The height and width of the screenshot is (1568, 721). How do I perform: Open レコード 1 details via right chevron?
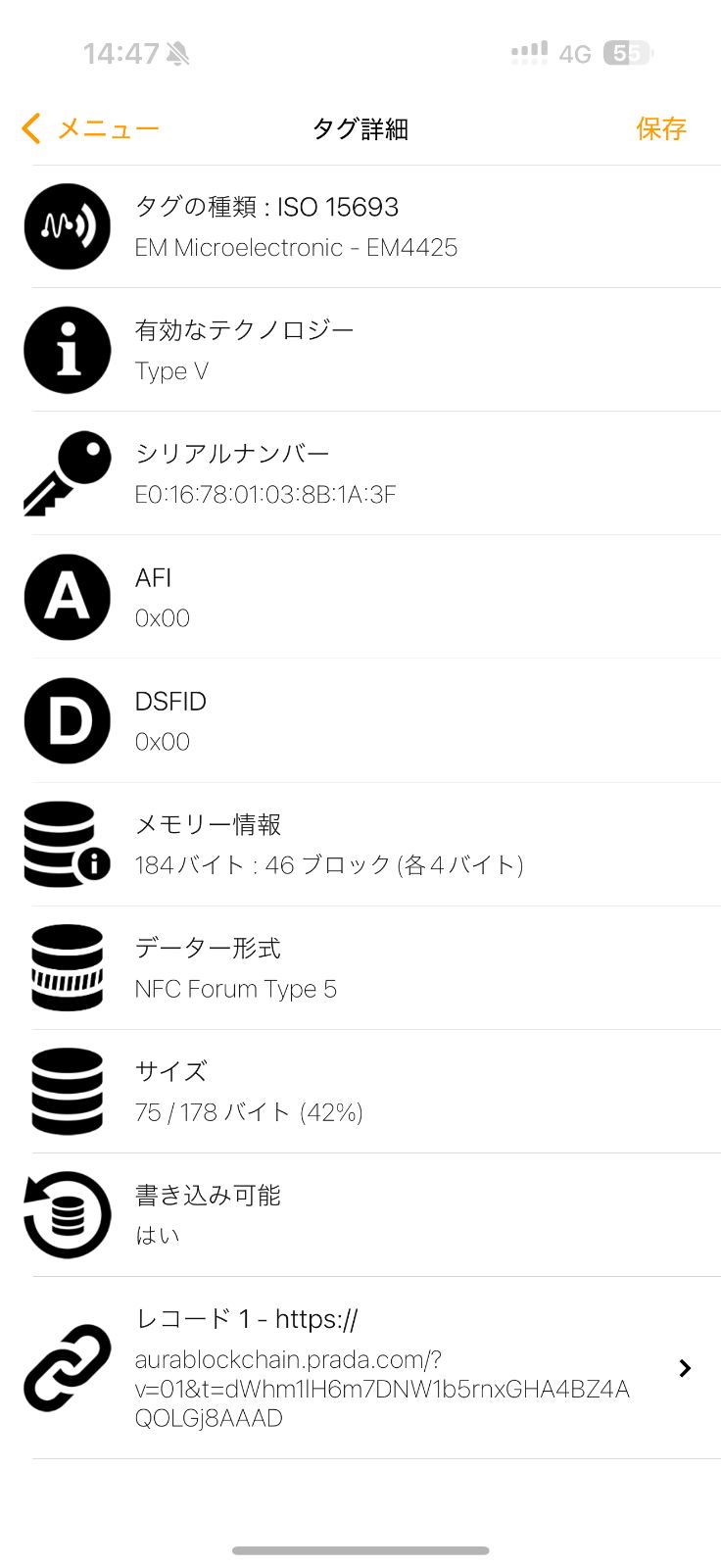(x=684, y=1368)
